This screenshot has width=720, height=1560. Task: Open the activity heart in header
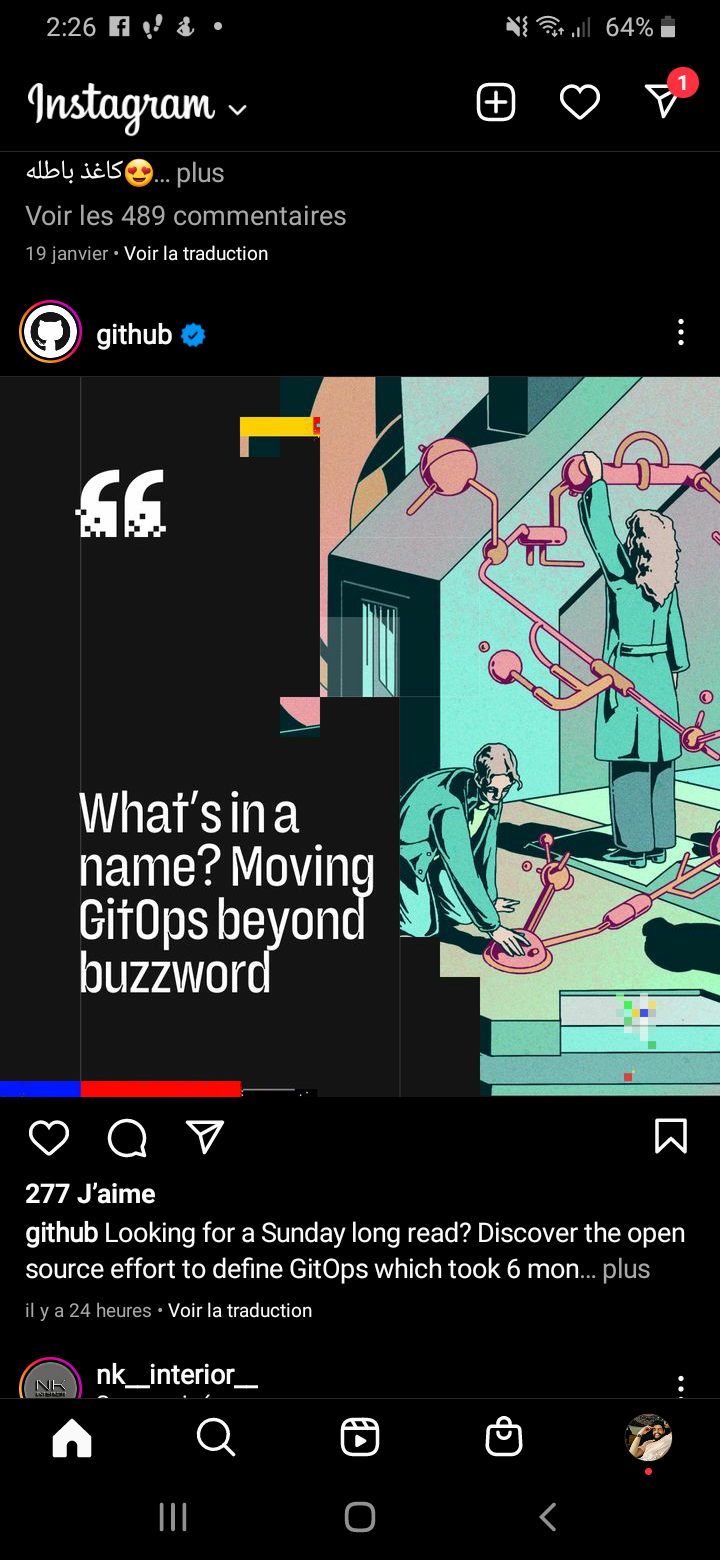[579, 102]
